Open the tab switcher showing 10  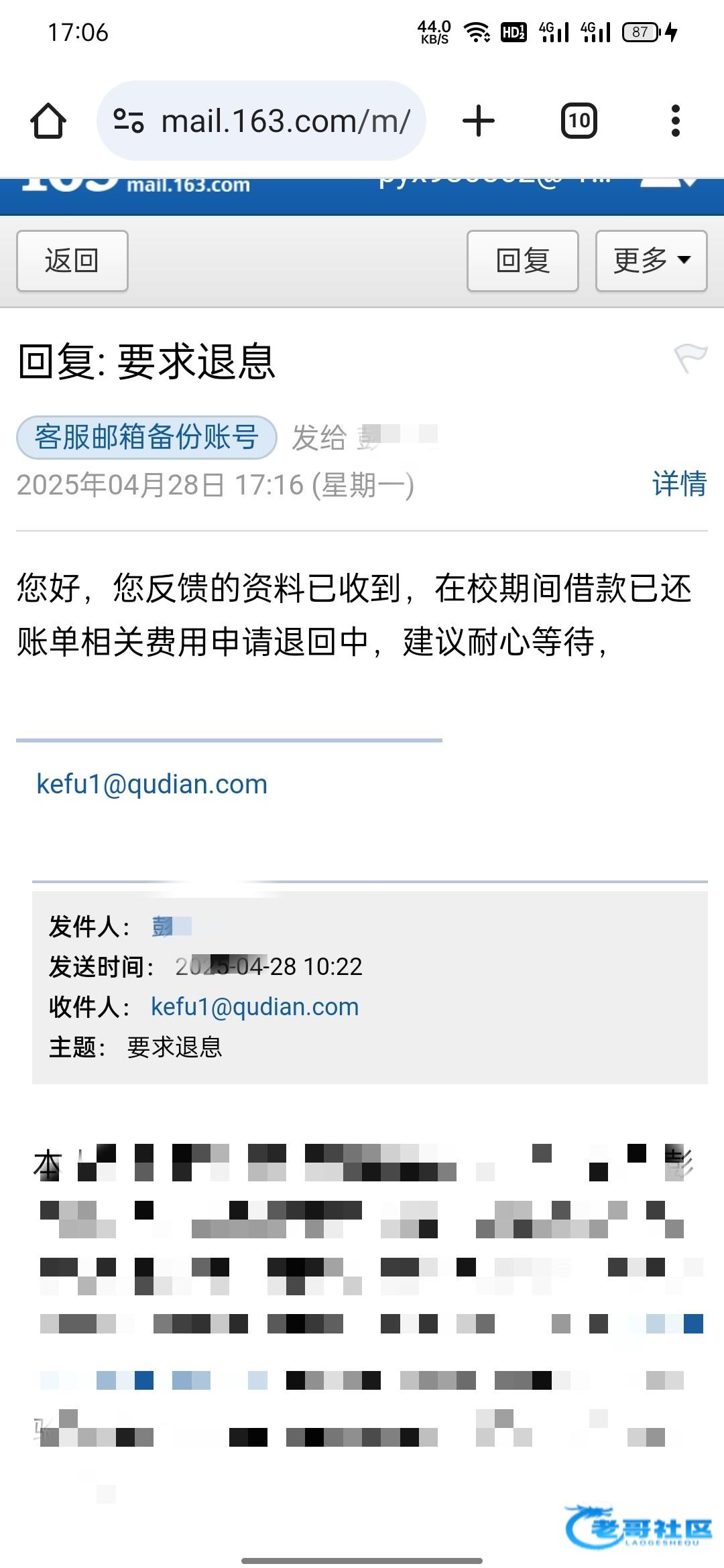click(579, 121)
